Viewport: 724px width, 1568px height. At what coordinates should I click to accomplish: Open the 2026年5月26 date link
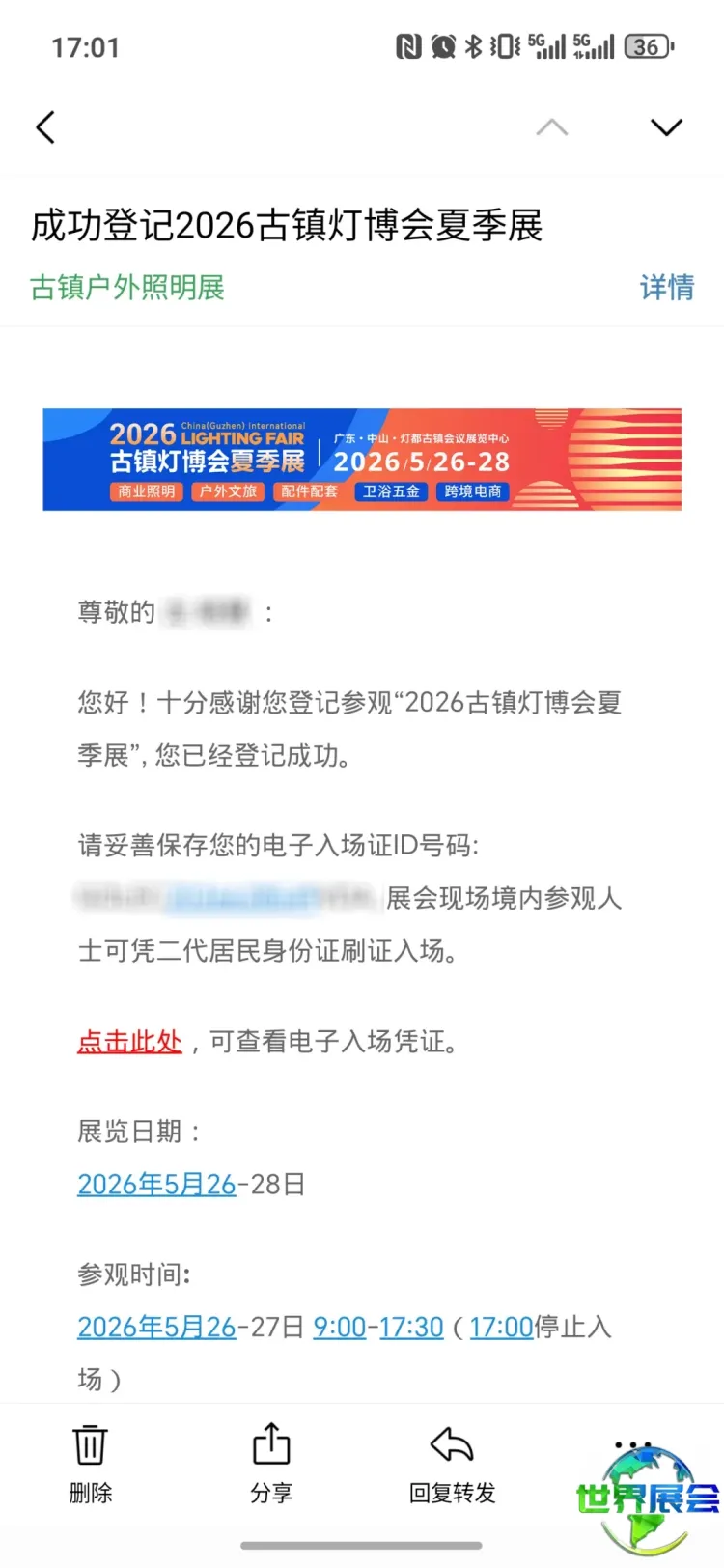pyautogui.click(x=156, y=1184)
